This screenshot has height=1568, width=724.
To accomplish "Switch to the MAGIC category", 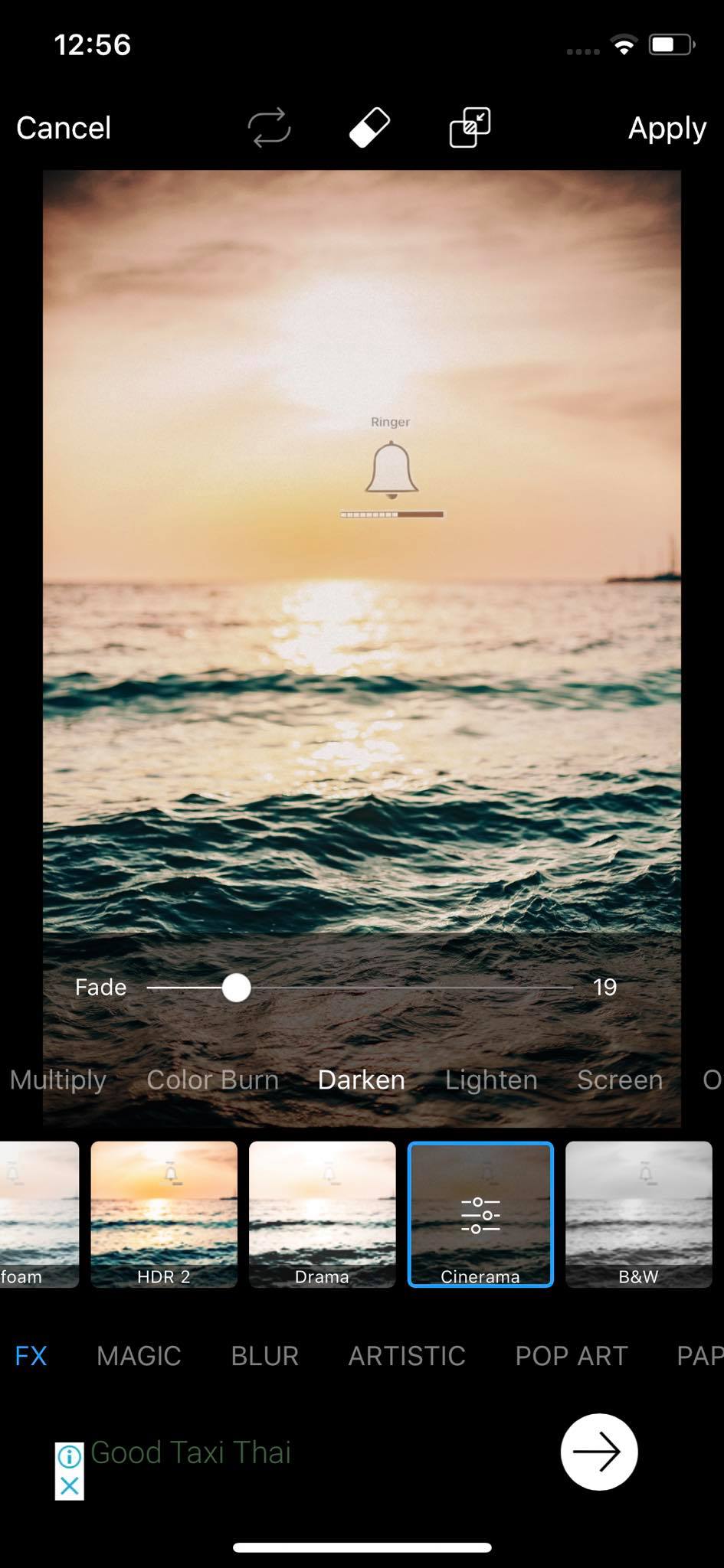I will pyautogui.click(x=139, y=1356).
